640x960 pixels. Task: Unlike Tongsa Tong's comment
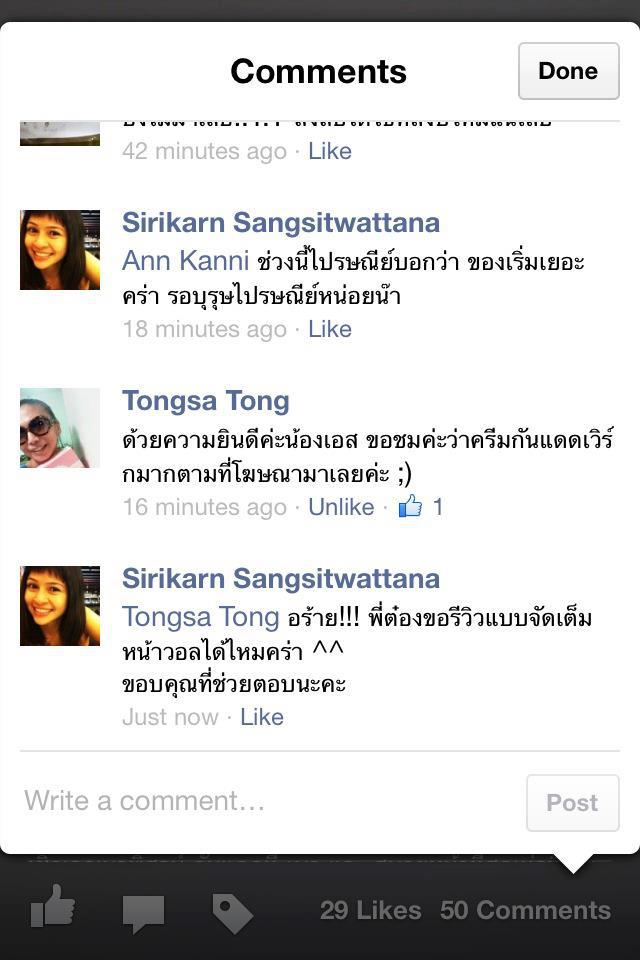(340, 507)
